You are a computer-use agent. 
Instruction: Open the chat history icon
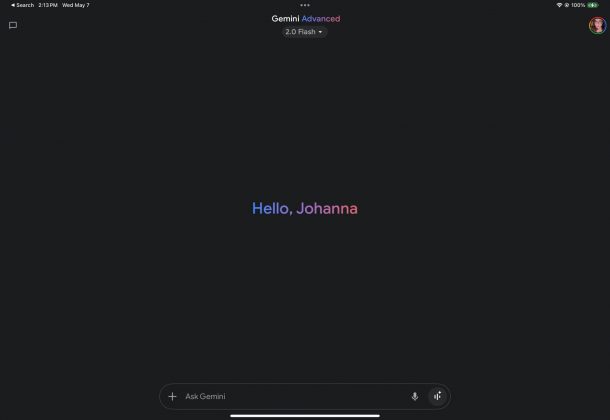(x=13, y=26)
